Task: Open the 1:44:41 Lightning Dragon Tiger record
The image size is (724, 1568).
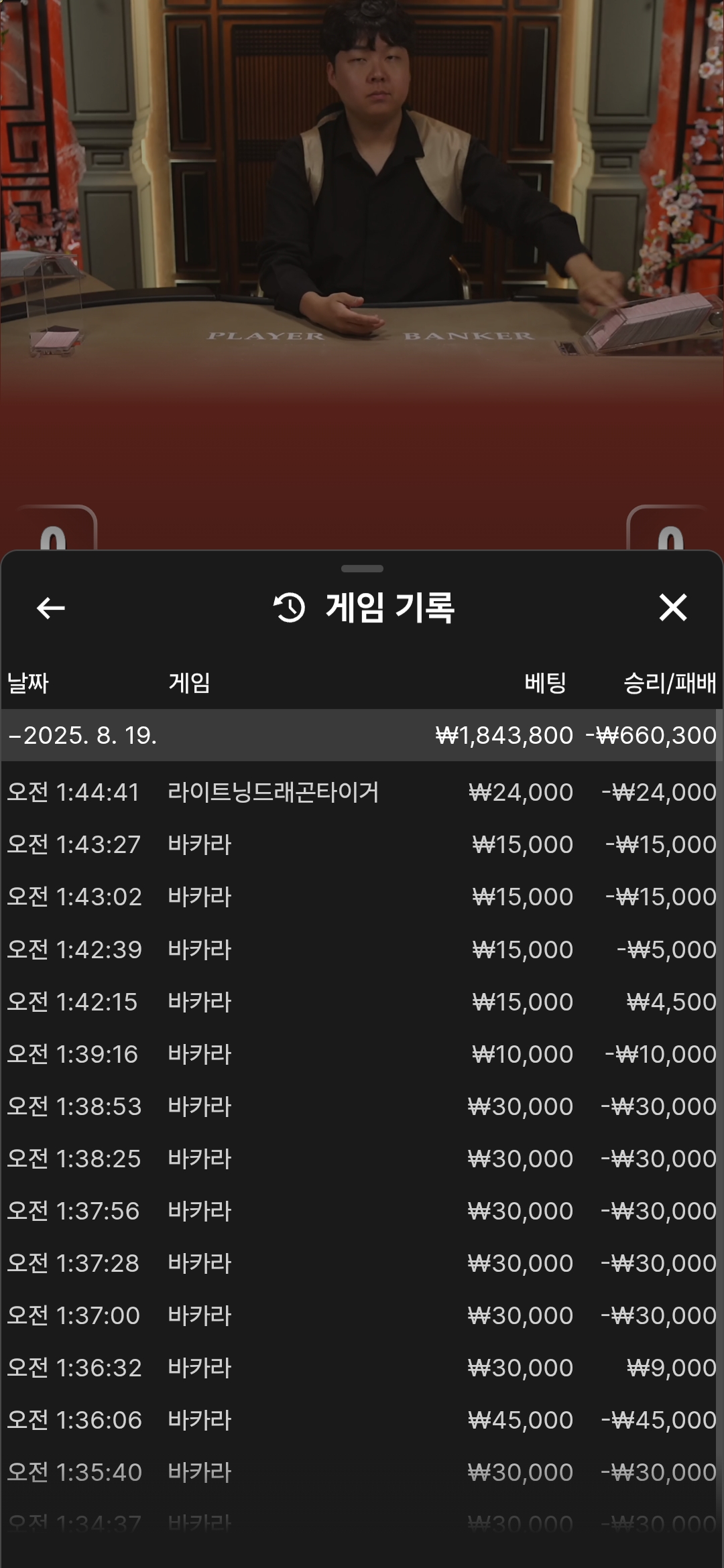Action: coord(362,792)
